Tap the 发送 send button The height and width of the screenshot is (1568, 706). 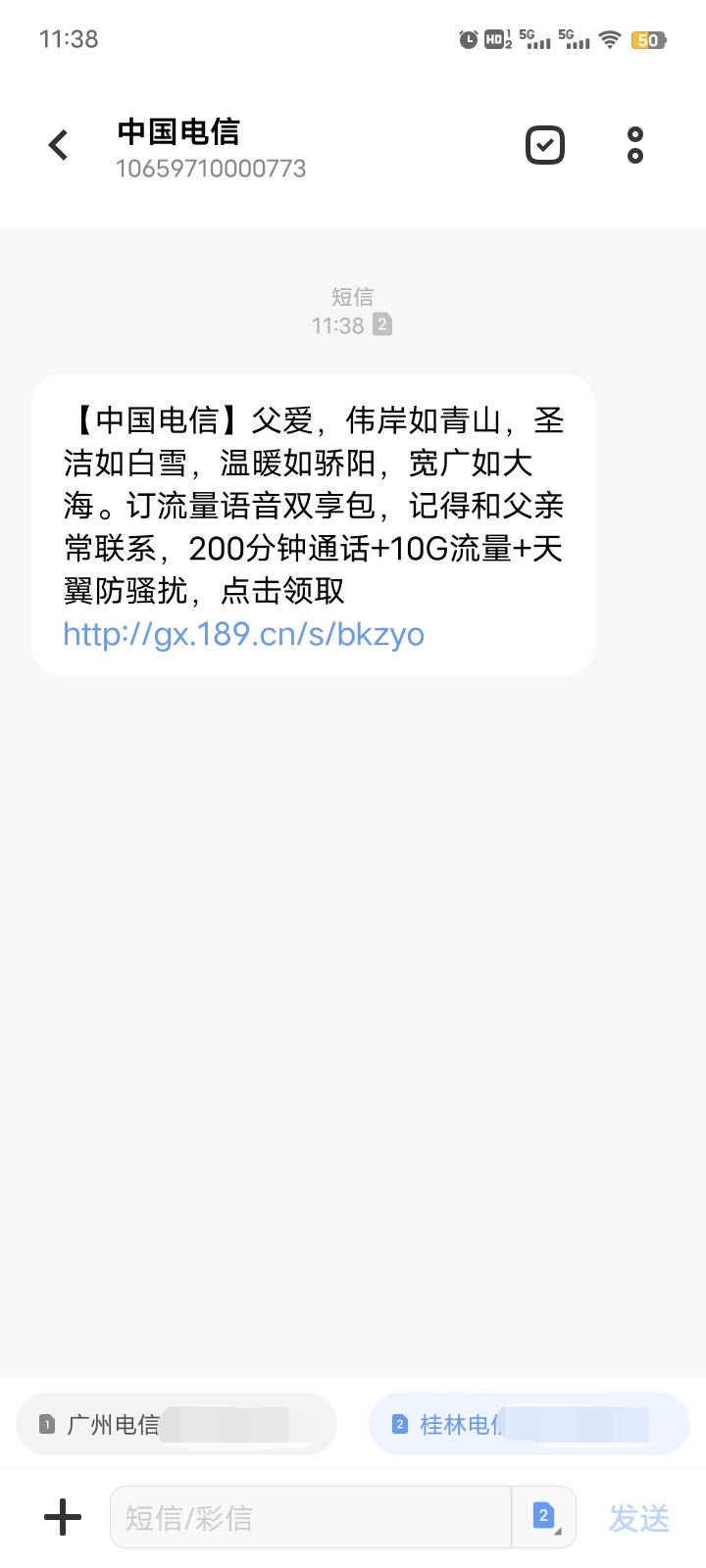[x=639, y=1518]
